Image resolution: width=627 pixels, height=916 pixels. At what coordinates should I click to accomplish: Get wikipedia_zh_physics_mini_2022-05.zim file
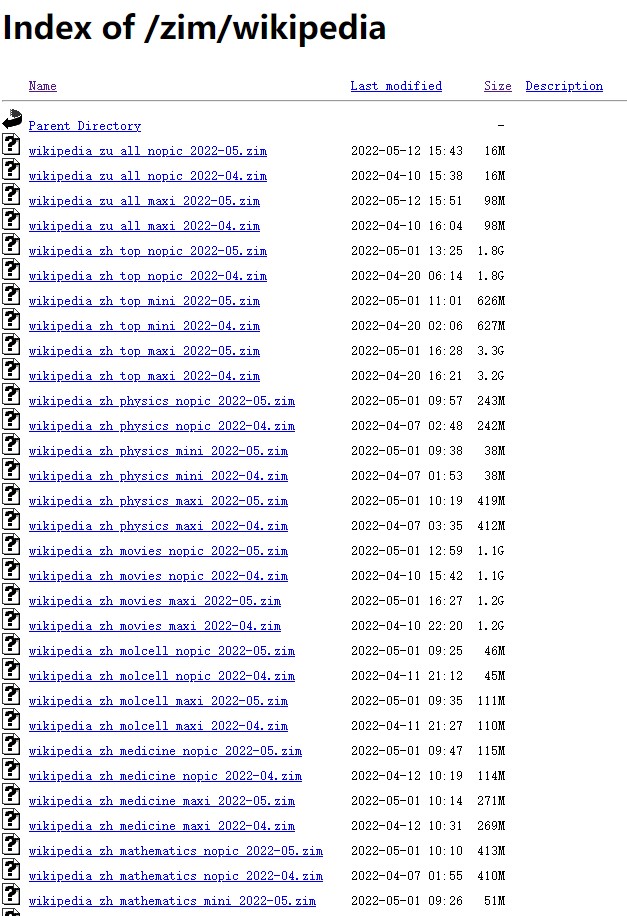158,451
